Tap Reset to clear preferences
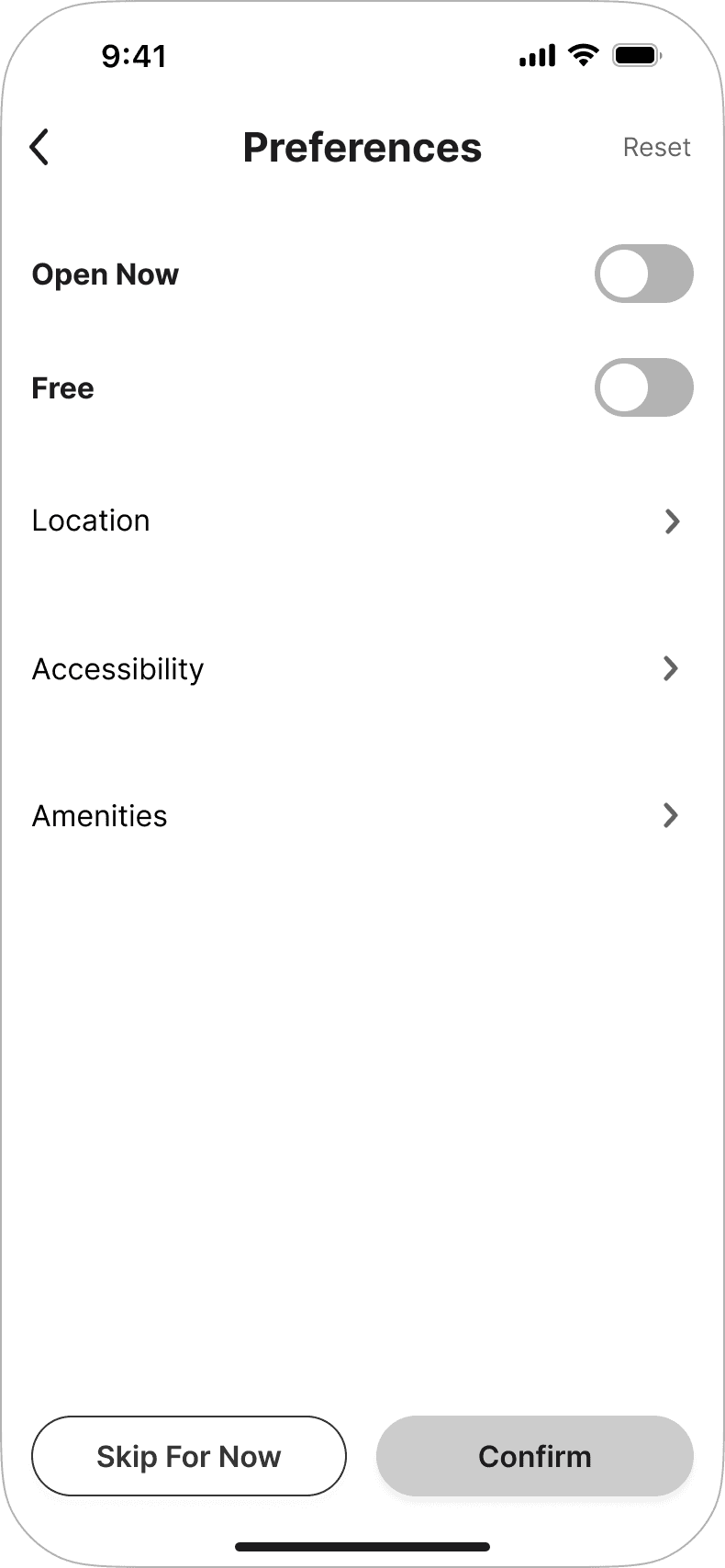Image resolution: width=725 pixels, height=1568 pixels. tap(656, 147)
